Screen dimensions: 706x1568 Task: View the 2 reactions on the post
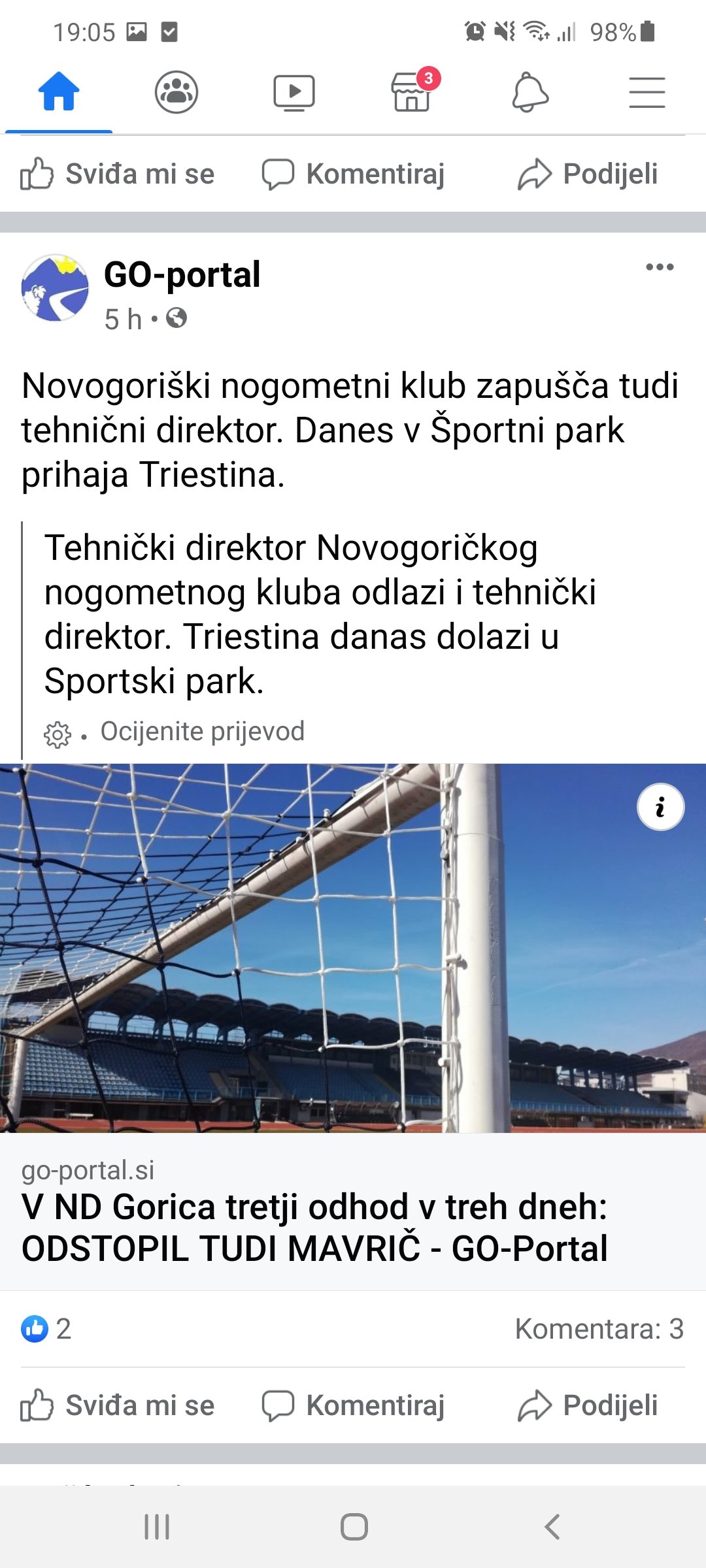coord(46,1329)
